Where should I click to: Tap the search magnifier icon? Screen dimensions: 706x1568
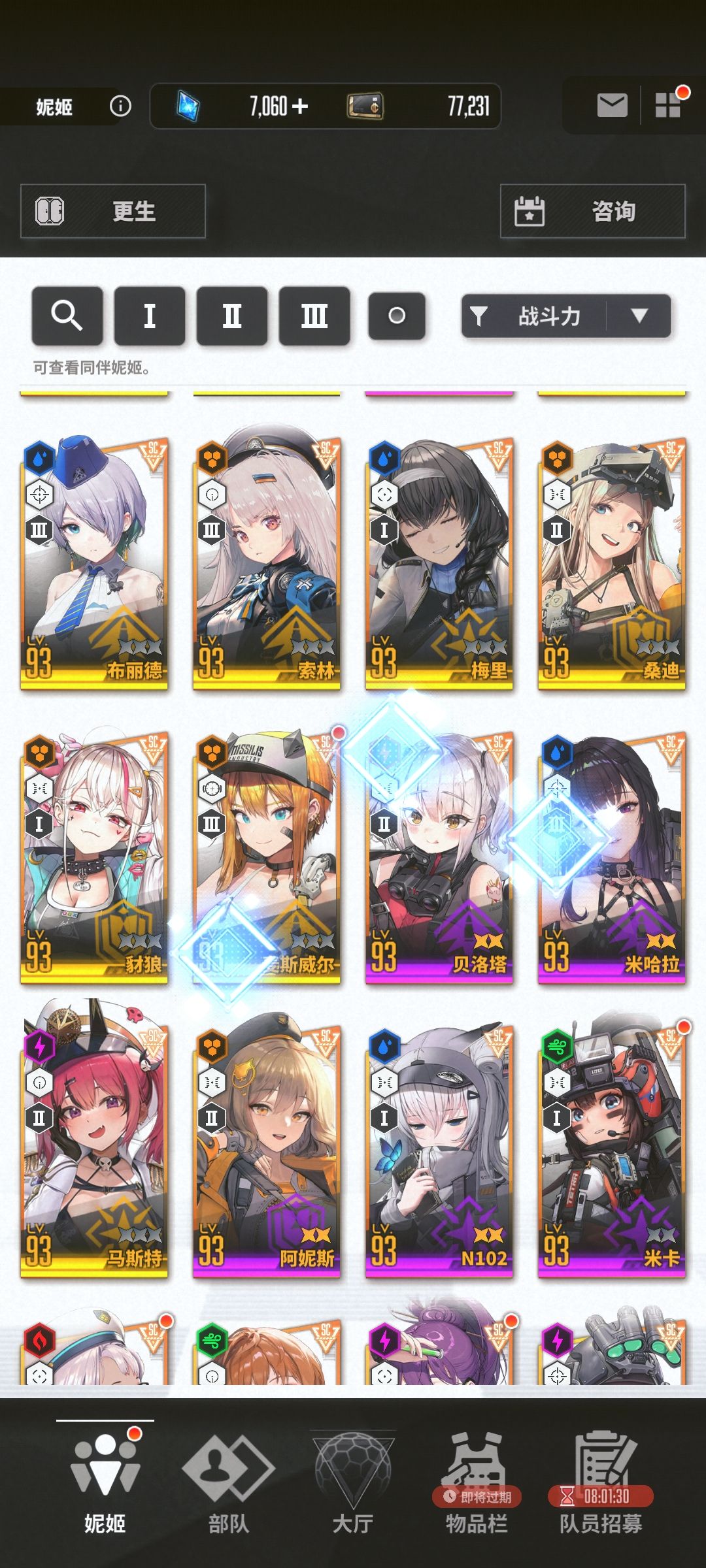click(x=67, y=316)
